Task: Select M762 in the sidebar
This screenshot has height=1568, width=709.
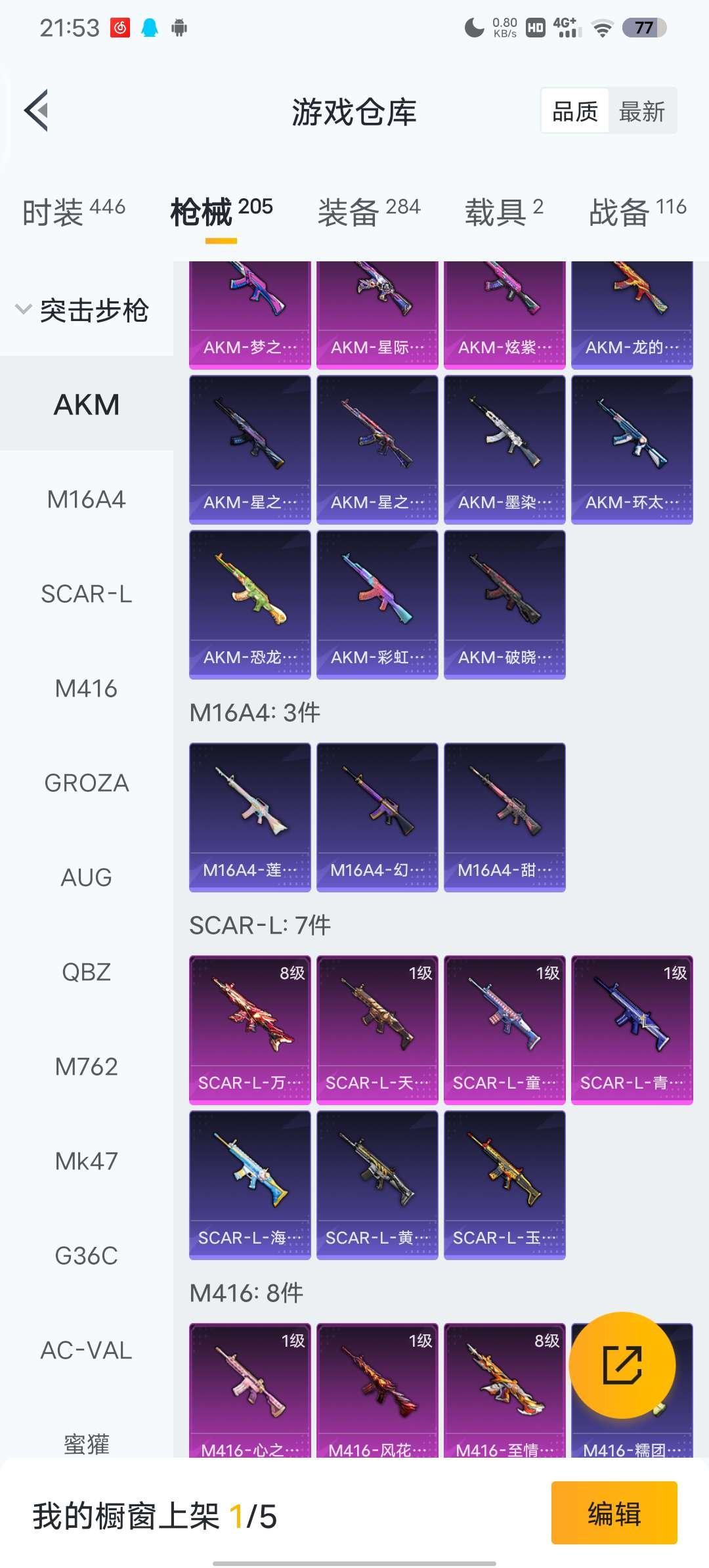Action: click(x=86, y=1067)
